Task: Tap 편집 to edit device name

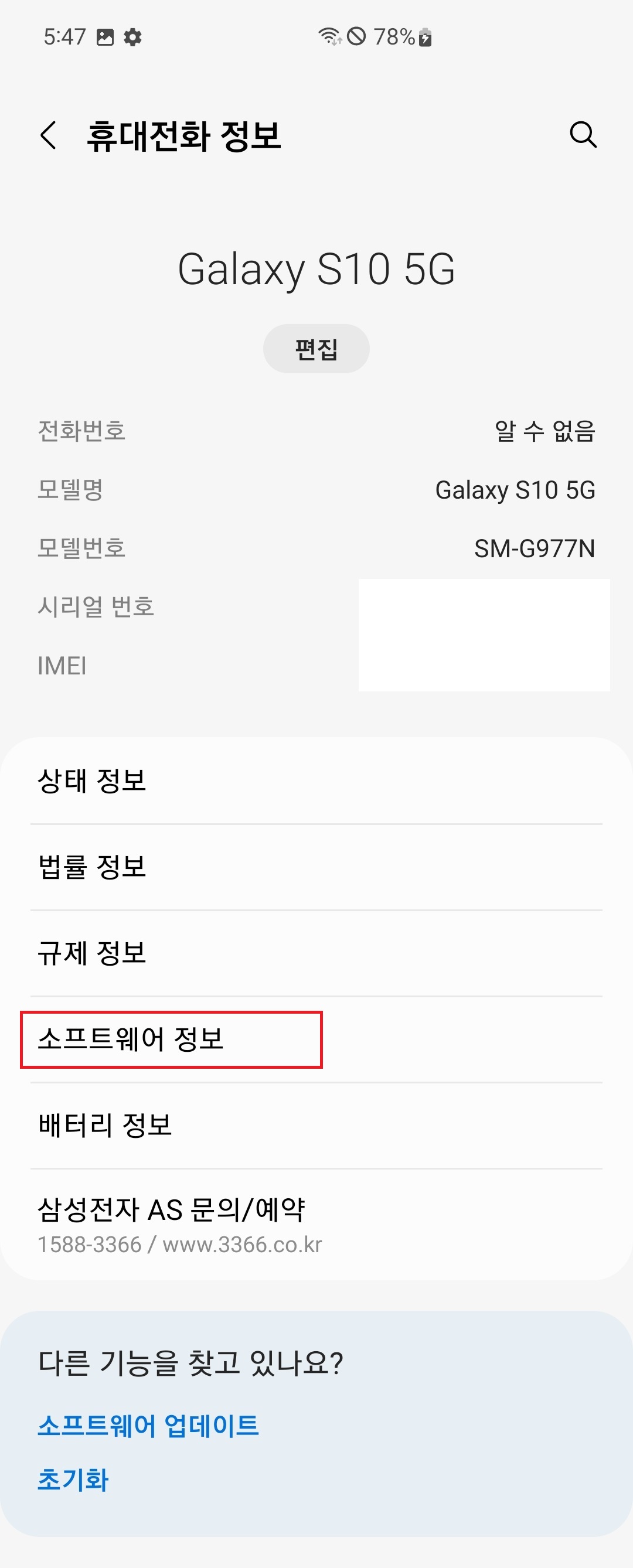Action: click(316, 348)
